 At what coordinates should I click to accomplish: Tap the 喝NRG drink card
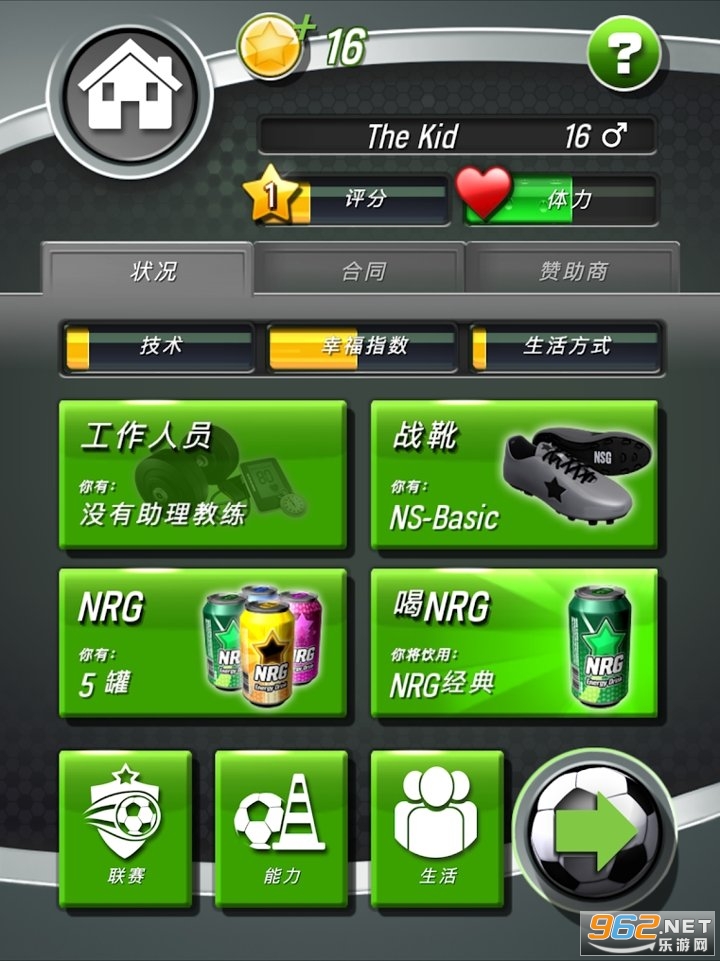point(514,644)
